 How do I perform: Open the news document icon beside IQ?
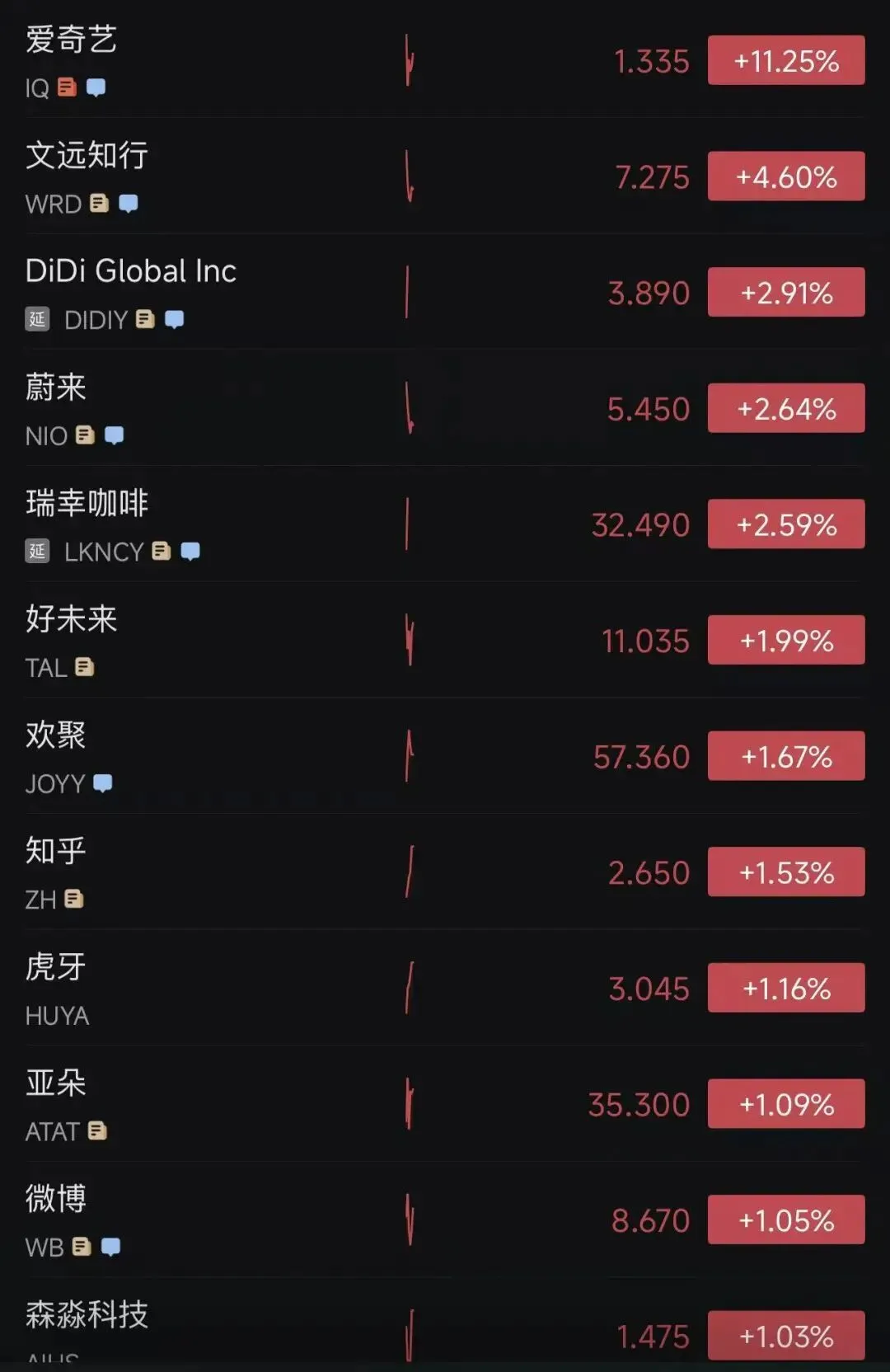point(66,87)
